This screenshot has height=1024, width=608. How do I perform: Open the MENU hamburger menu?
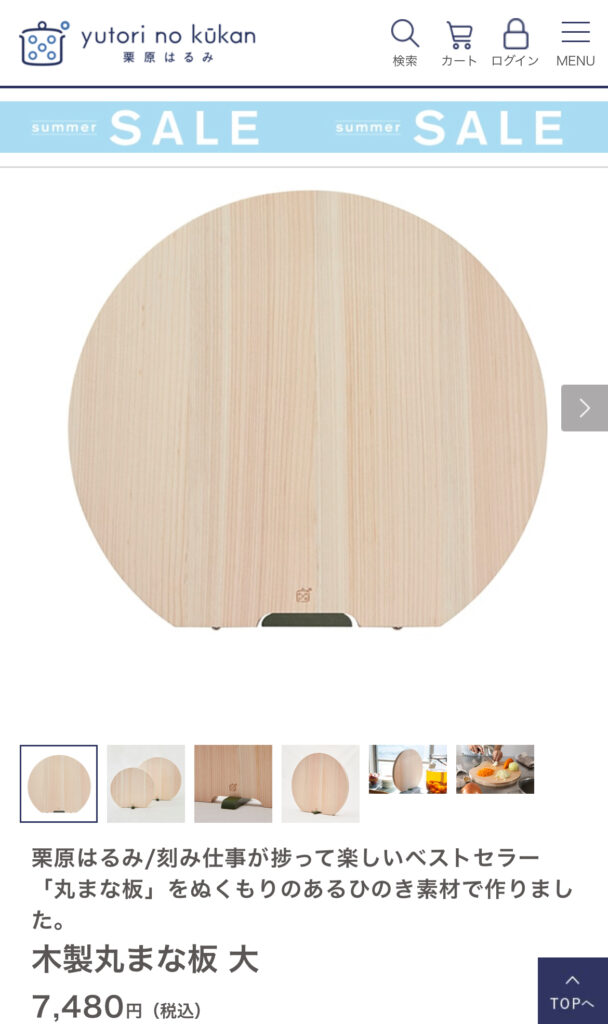point(575,43)
